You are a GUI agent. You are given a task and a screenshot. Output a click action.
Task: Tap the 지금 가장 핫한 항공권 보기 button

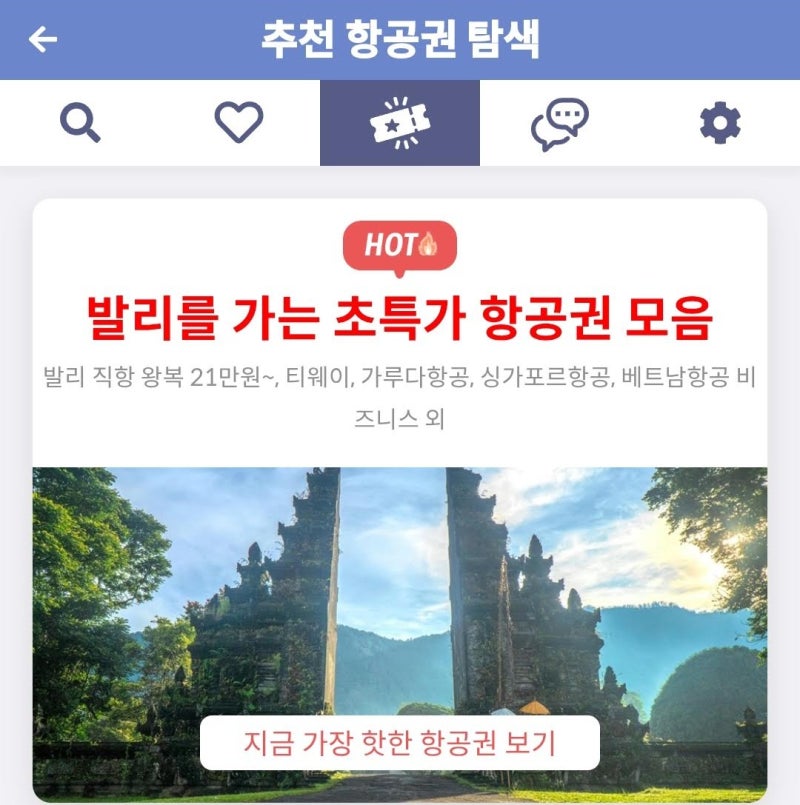[400, 743]
